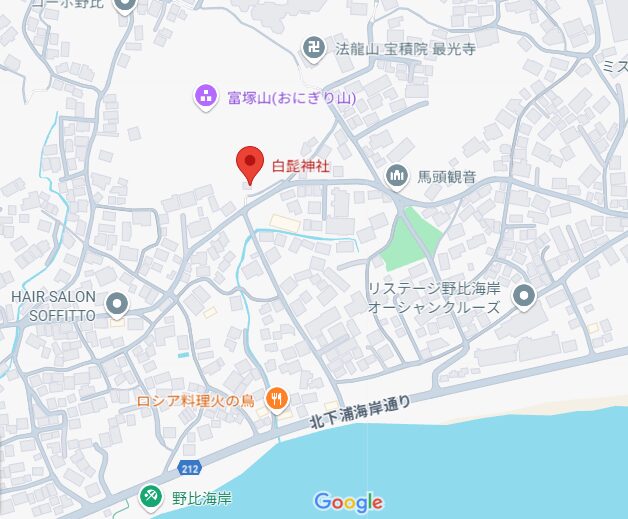This screenshot has width=628, height=519.
Task: Tap the リステージ野比海岸オーシャンクルーズ marker
Action: [x=524, y=296]
